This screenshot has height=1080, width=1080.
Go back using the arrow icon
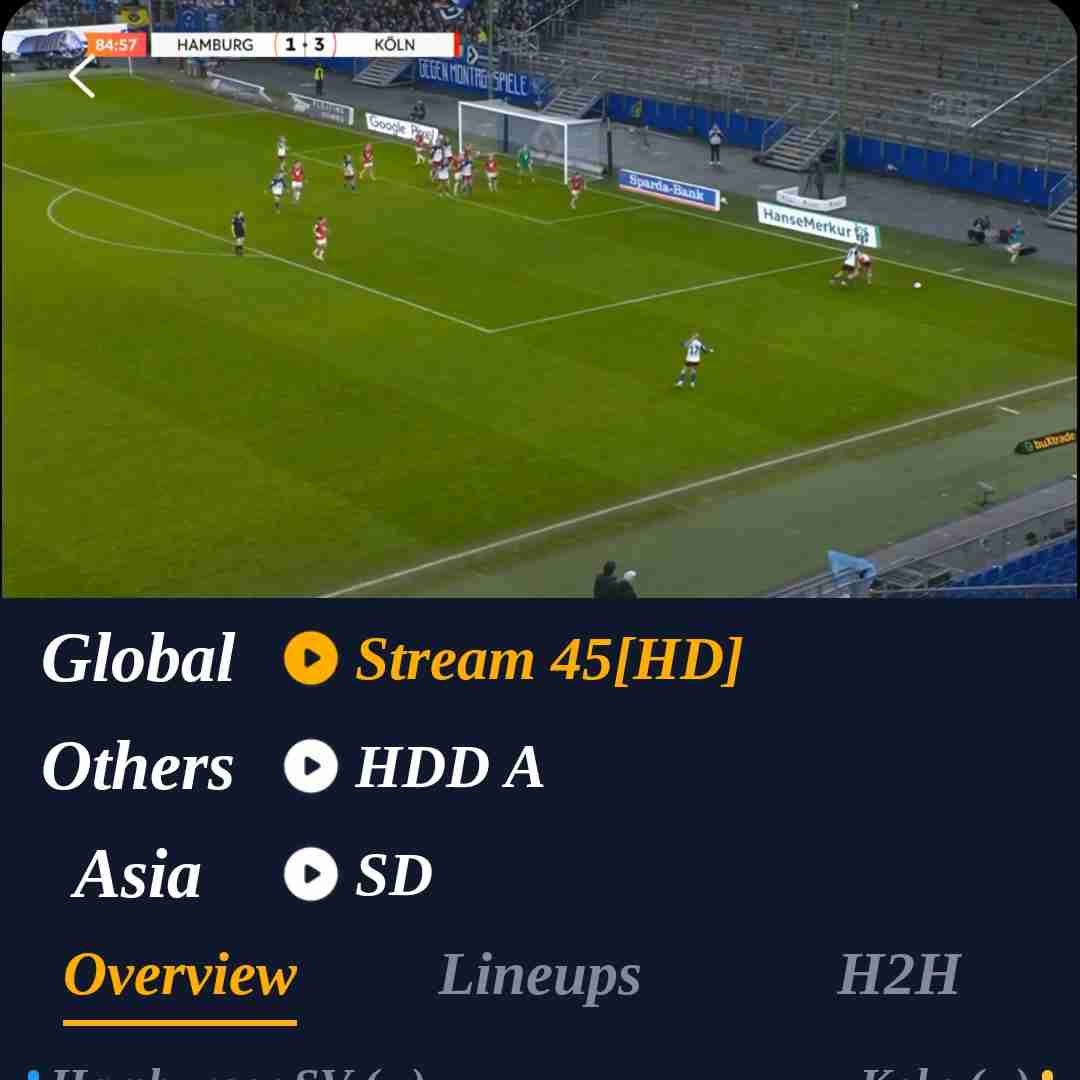[x=82, y=77]
